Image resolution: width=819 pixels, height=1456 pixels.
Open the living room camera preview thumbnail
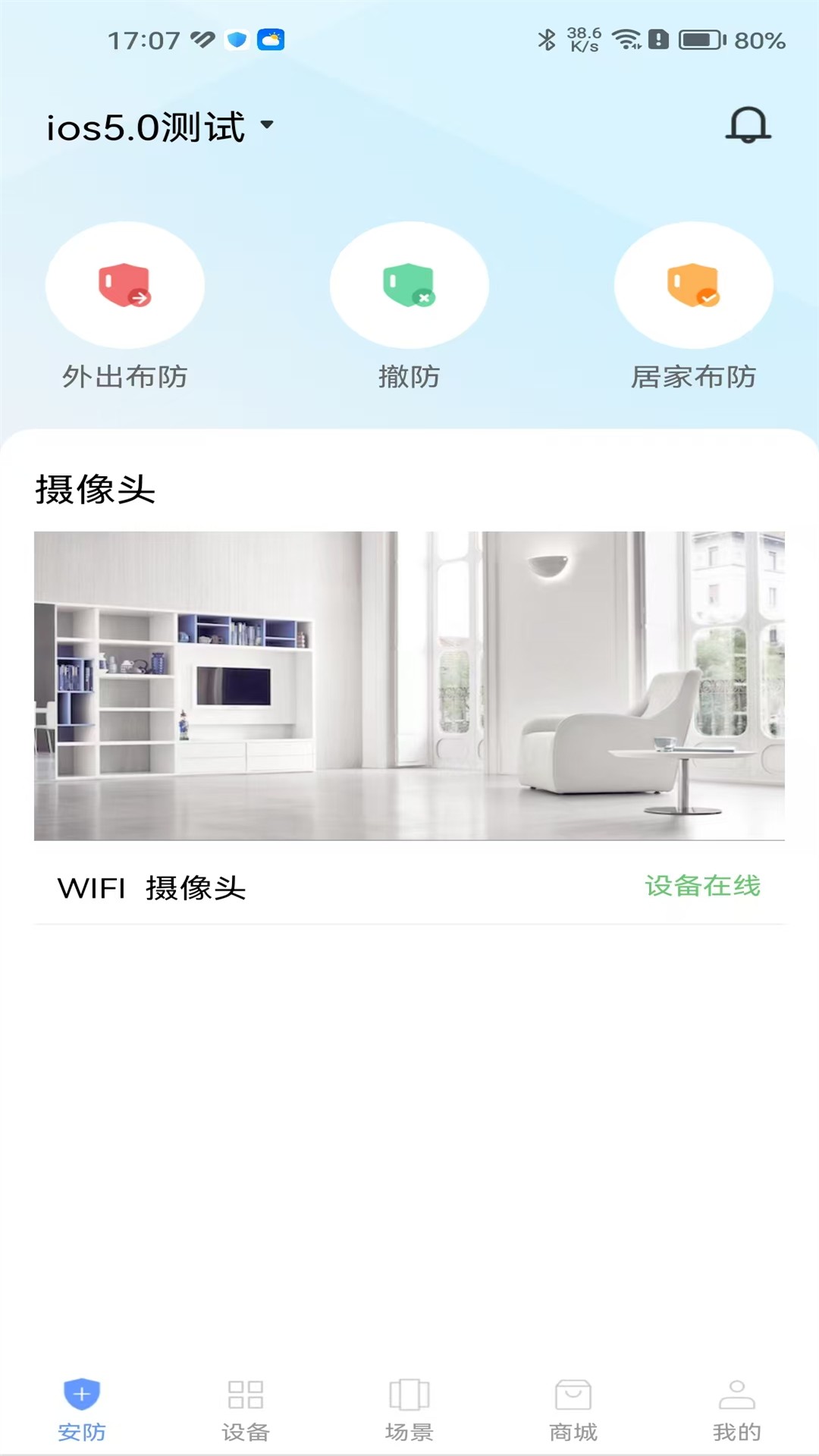point(409,686)
